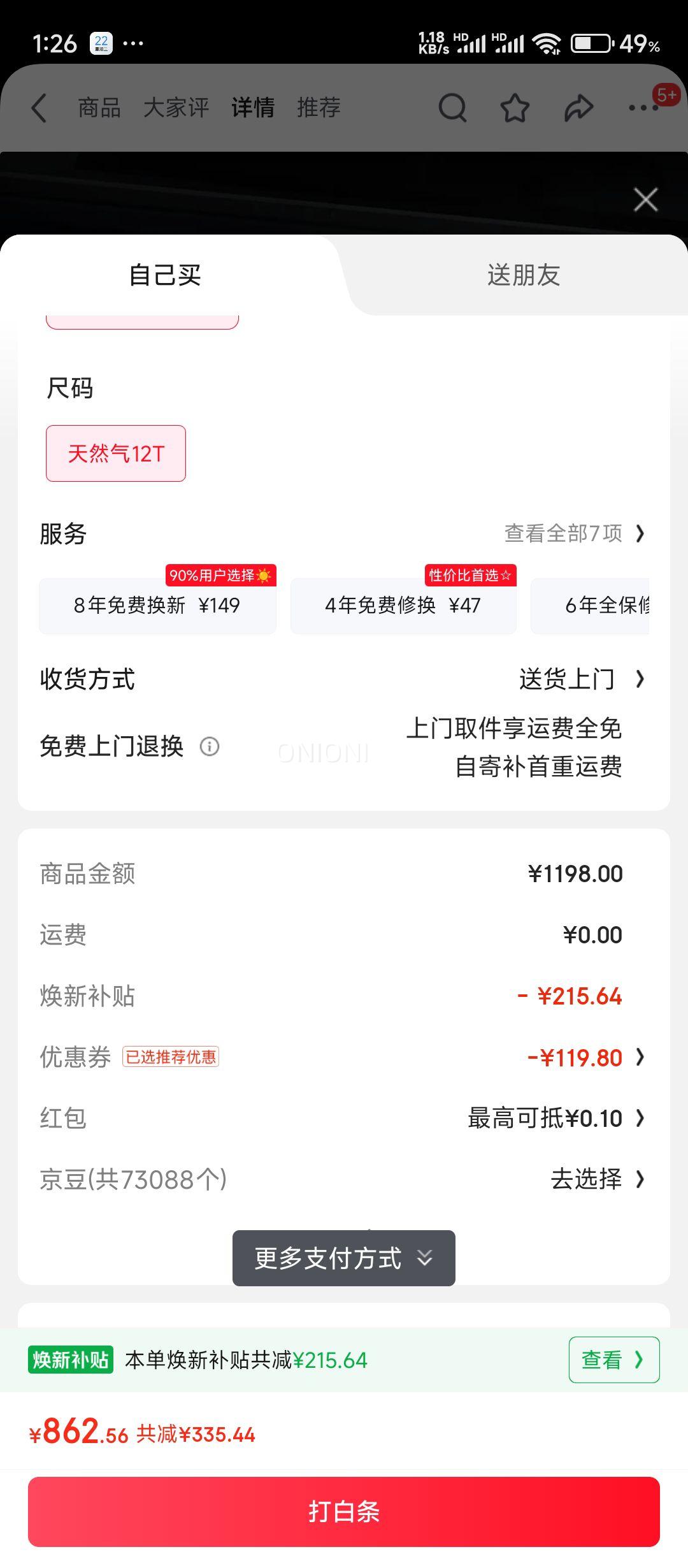The image size is (688, 1568).
Task: Add the product to favorites
Action: click(x=515, y=108)
